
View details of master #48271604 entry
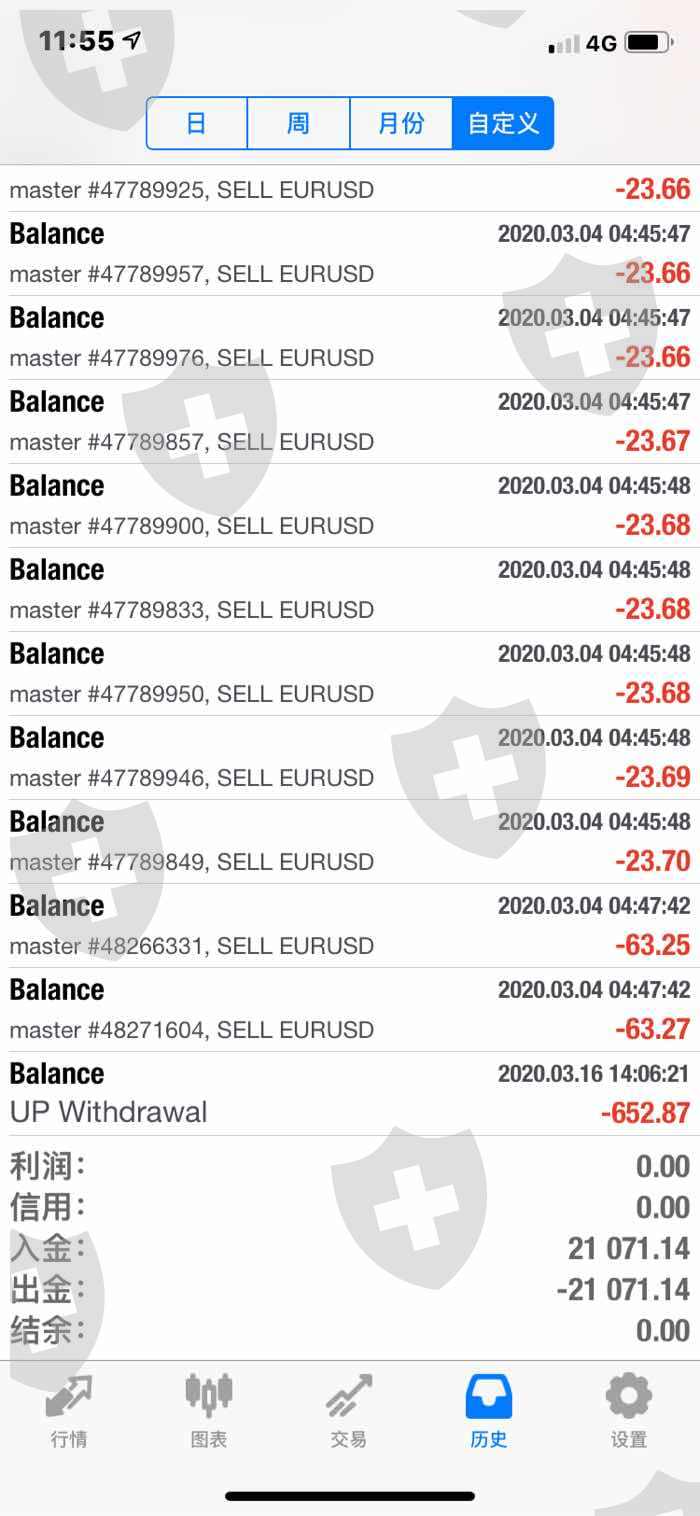point(350,1010)
